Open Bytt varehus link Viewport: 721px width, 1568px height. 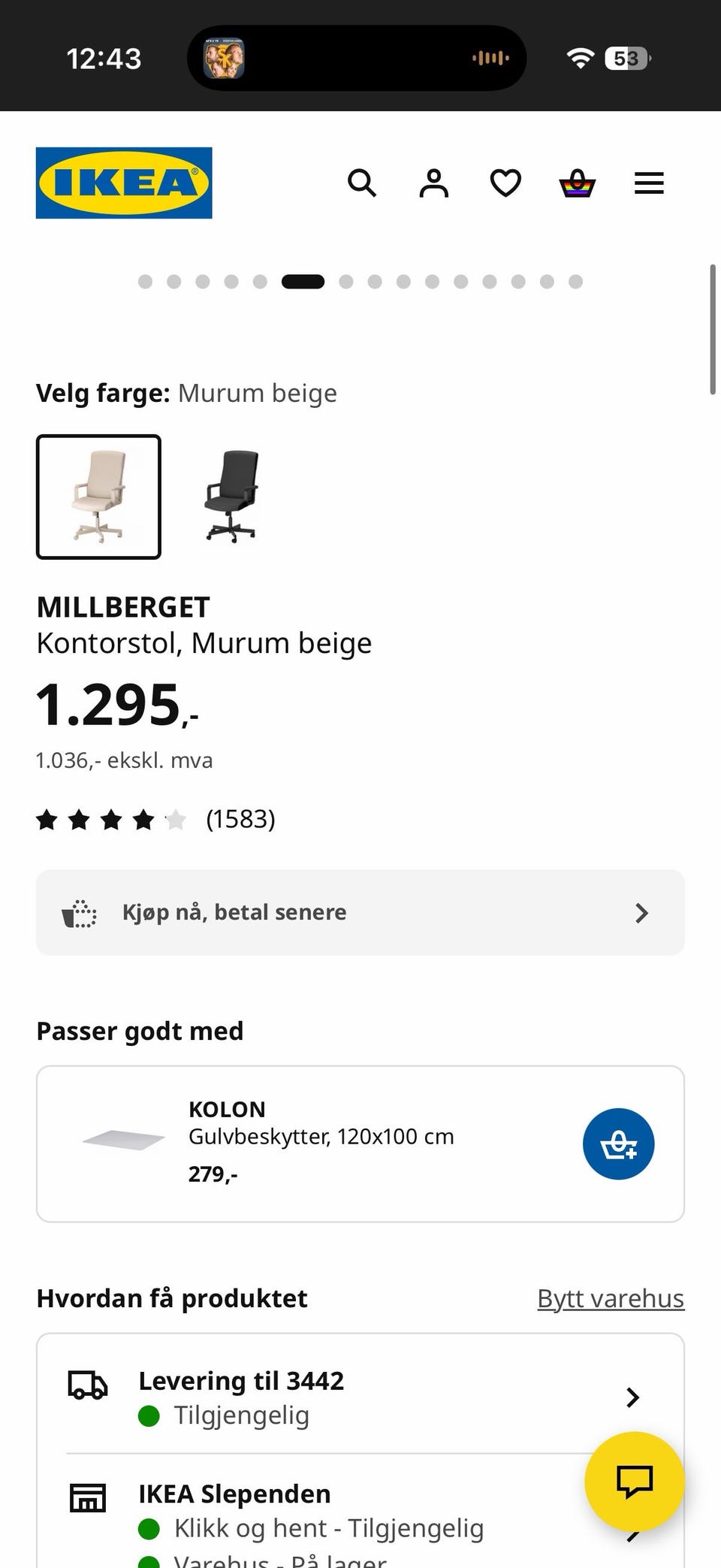610,1298
